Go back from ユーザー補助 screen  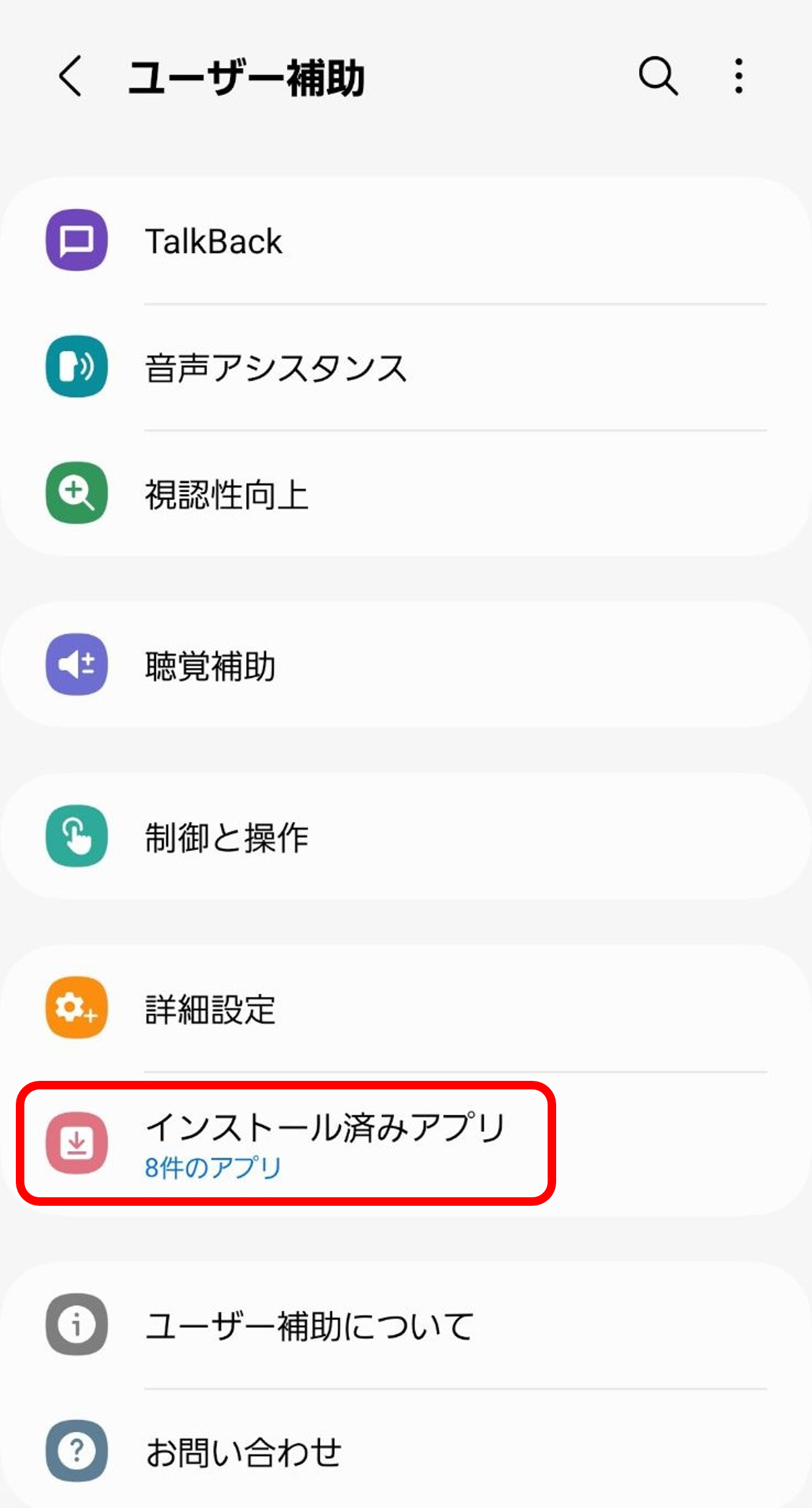pos(70,77)
